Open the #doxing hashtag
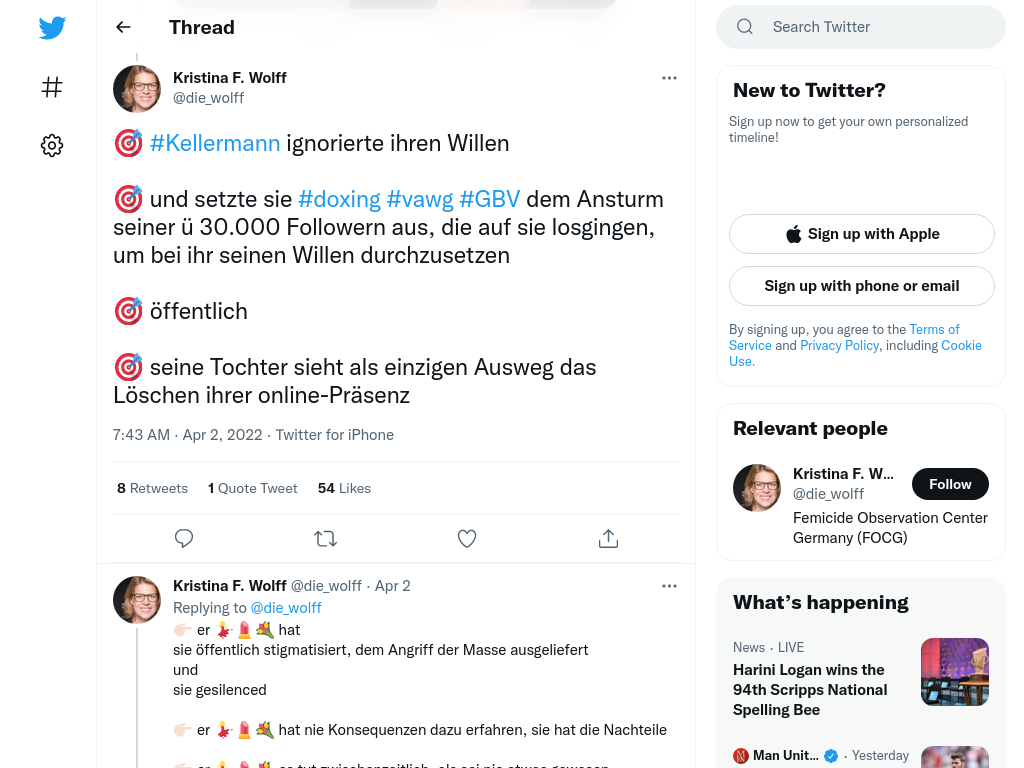The height and width of the screenshot is (768, 1024). click(x=339, y=199)
